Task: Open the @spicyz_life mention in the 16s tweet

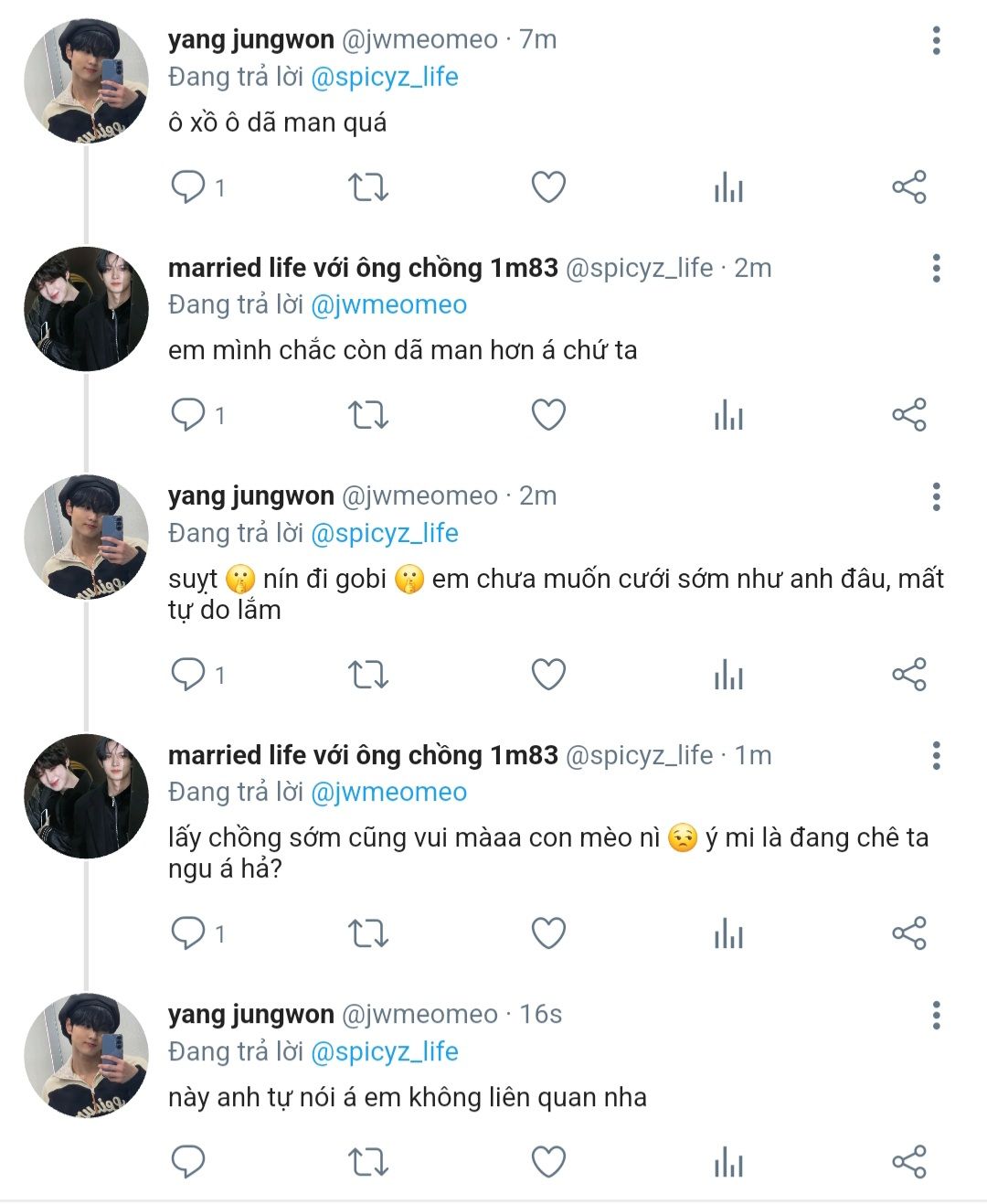Action: tap(384, 1051)
